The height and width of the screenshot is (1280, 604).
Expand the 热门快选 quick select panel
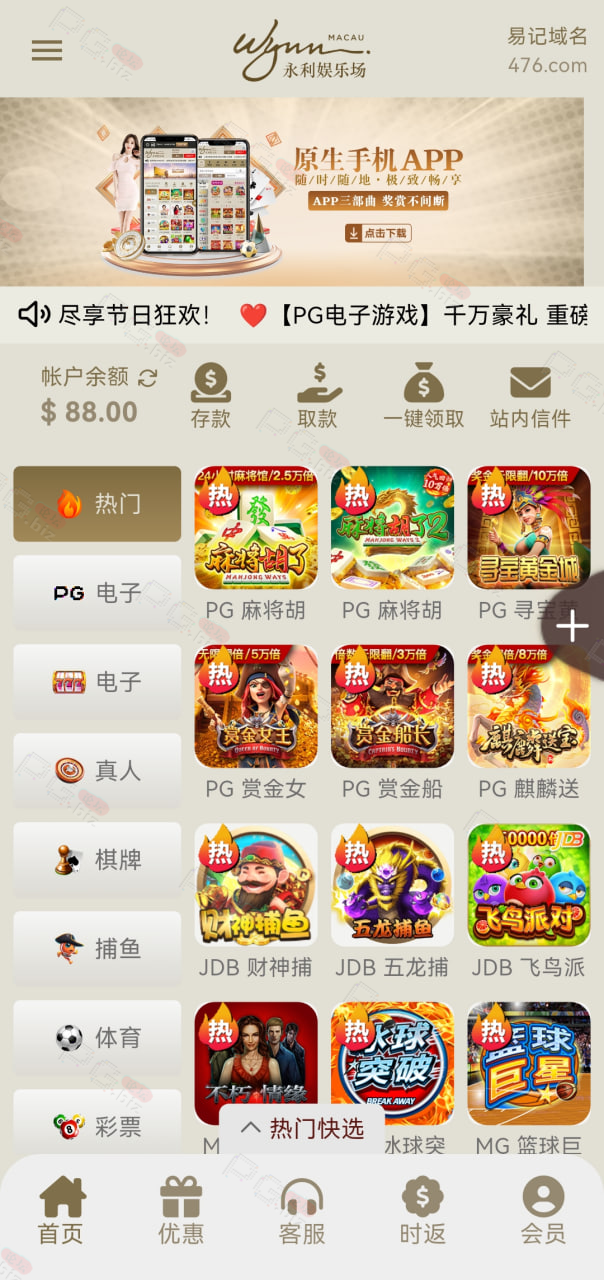coord(302,1129)
